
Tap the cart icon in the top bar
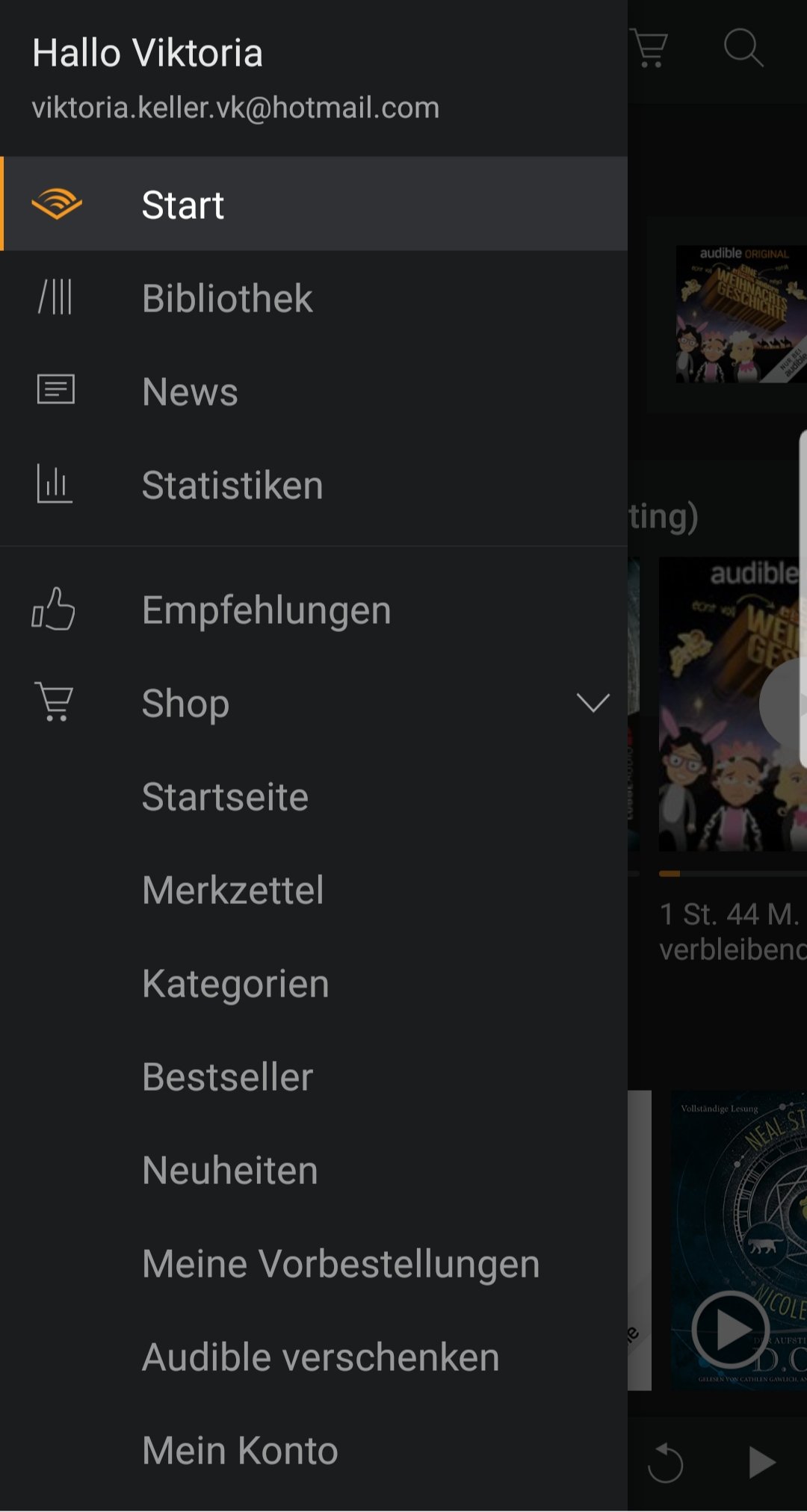tap(649, 49)
